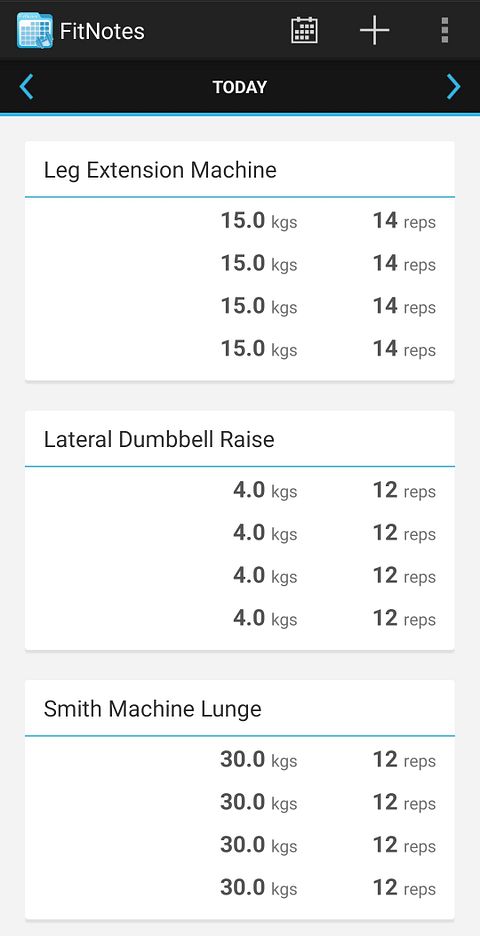Go to the previous day arrow

click(26, 87)
